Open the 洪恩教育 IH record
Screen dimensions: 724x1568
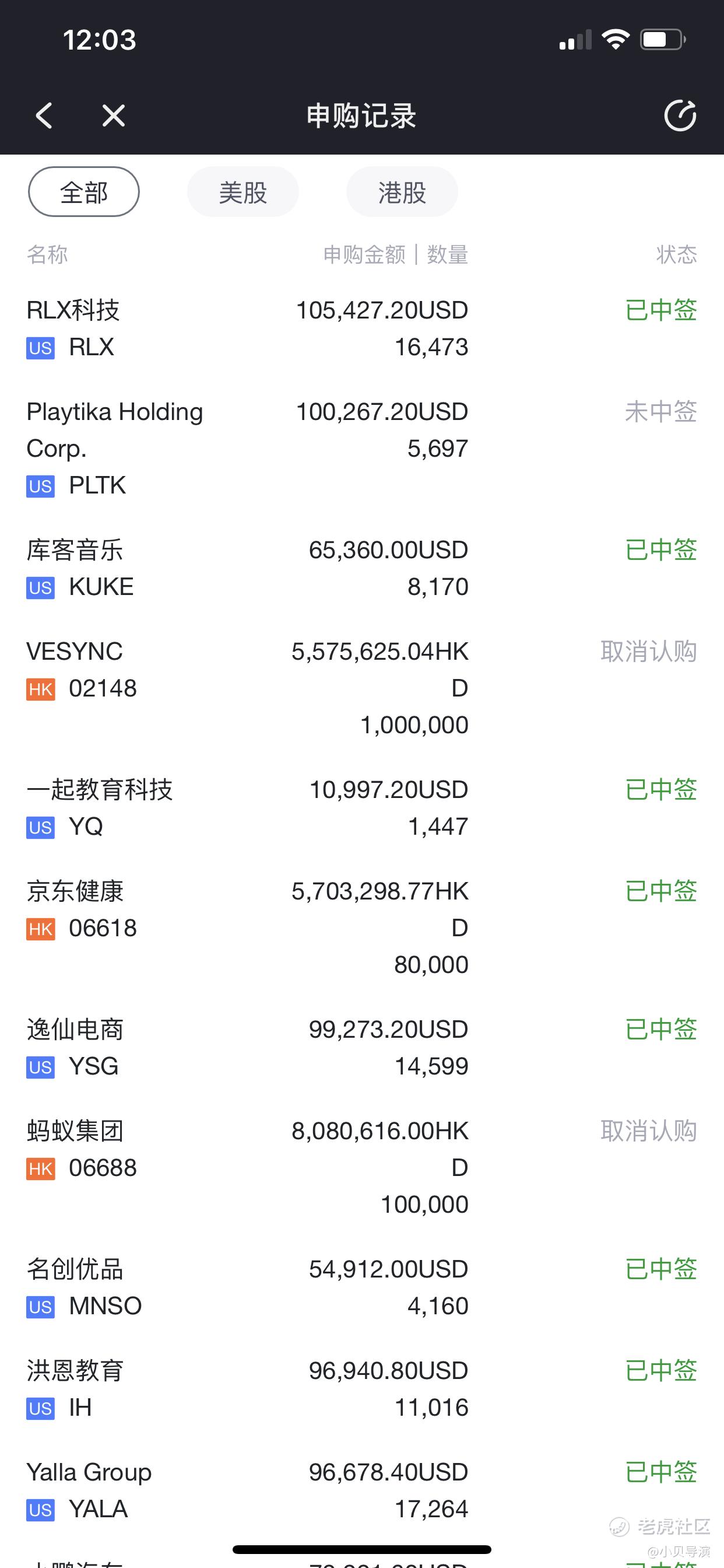click(362, 1389)
